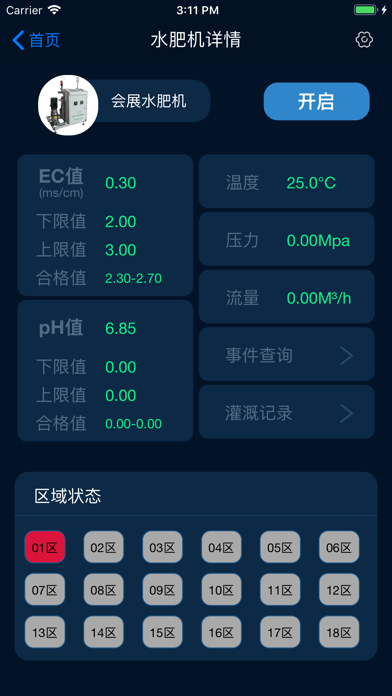The height and width of the screenshot is (696, 392).
Task: Select zone 15区
Action: [162, 632]
